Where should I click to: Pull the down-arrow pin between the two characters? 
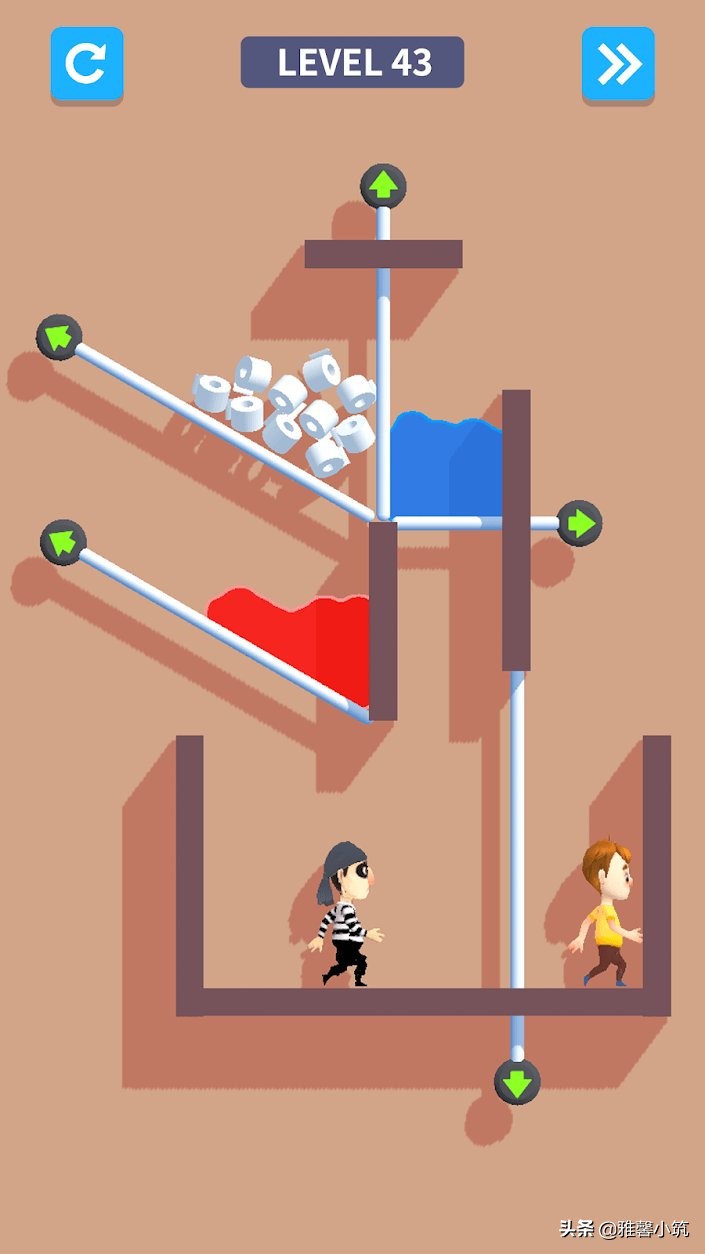(517, 1082)
